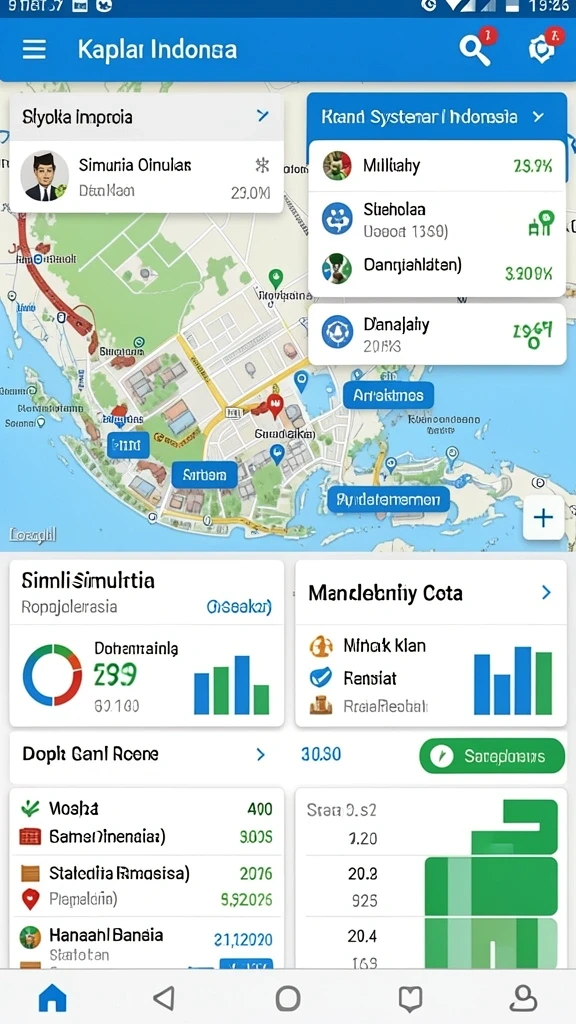This screenshot has height=1024, width=576.
Task: Switch to the Home tab
Action: (x=53, y=997)
